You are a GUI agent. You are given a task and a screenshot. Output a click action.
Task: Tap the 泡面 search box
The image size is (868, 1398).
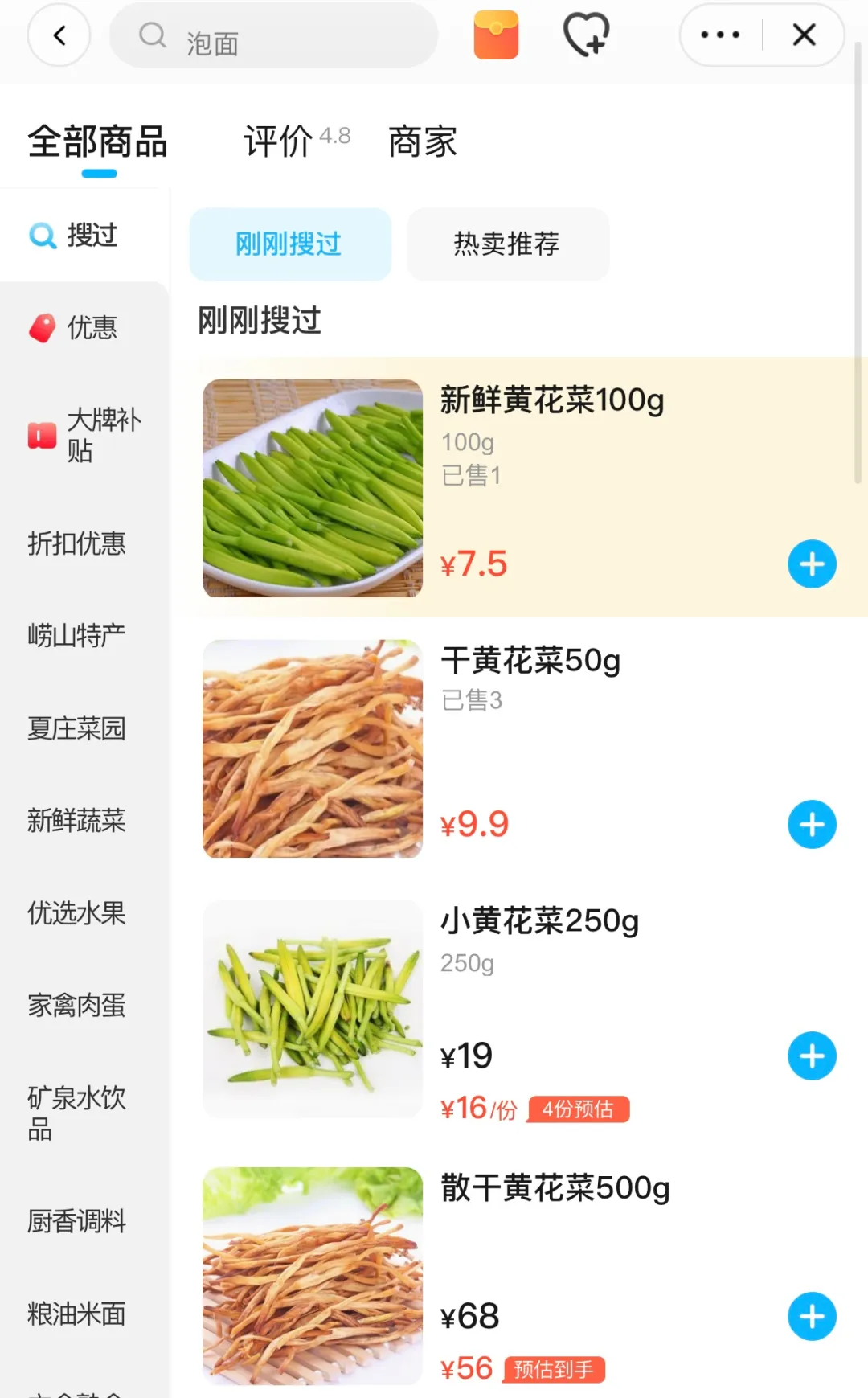click(273, 36)
